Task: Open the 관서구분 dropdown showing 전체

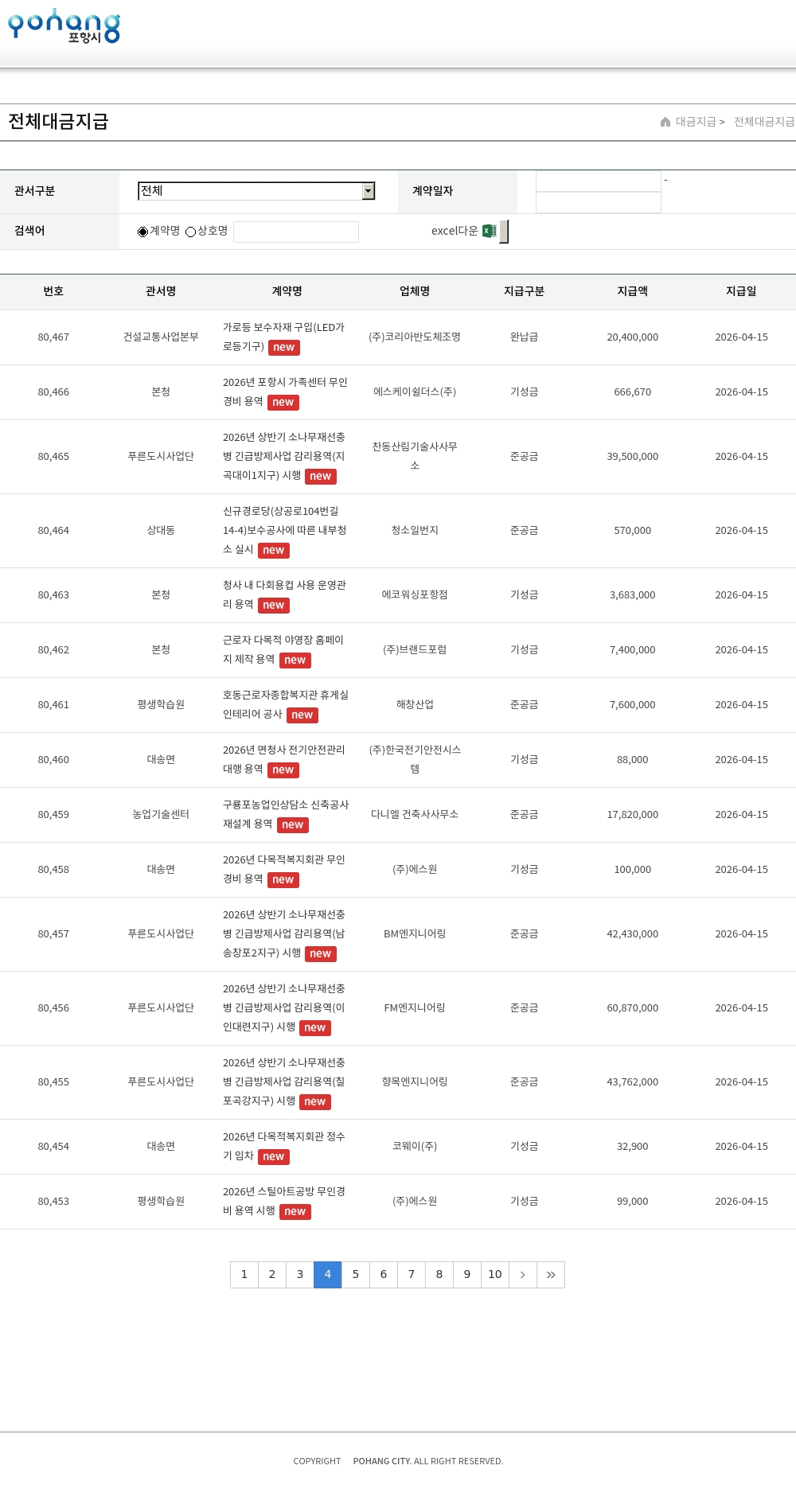Action: tap(256, 191)
